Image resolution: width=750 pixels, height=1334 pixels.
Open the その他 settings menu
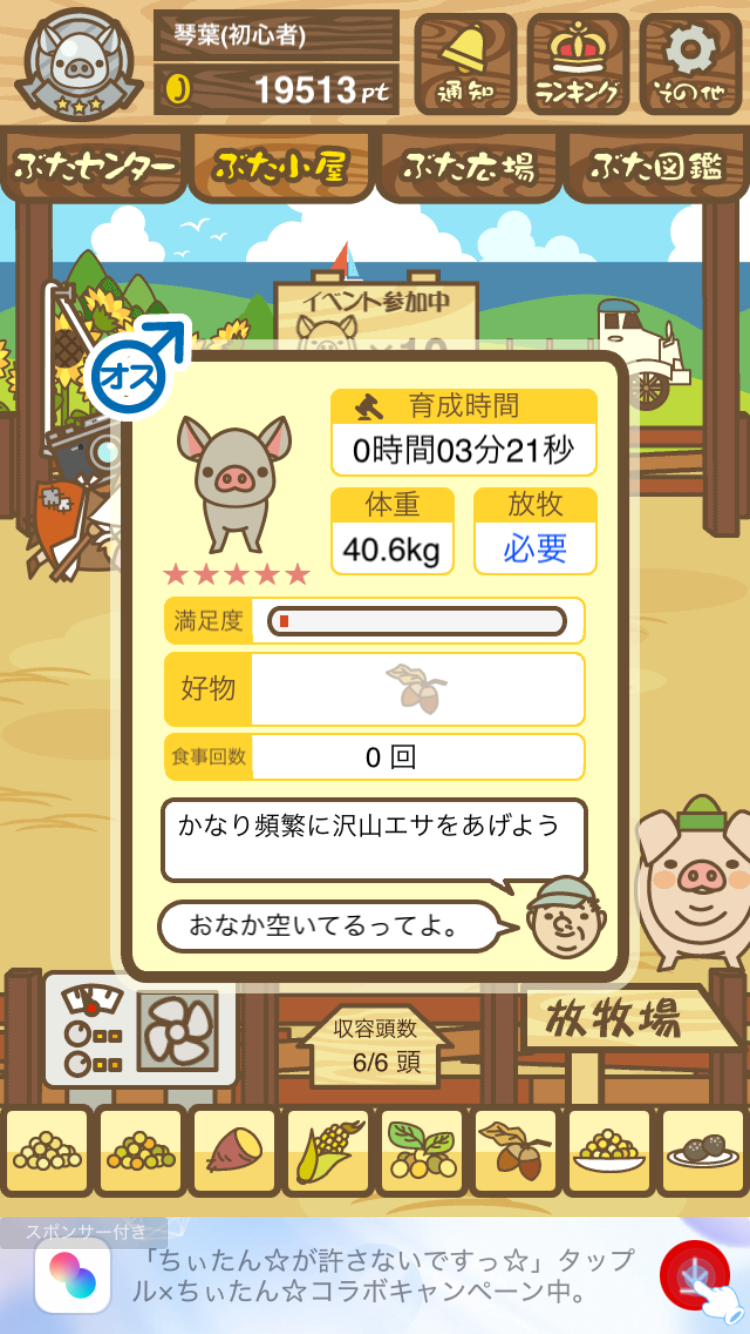click(691, 64)
